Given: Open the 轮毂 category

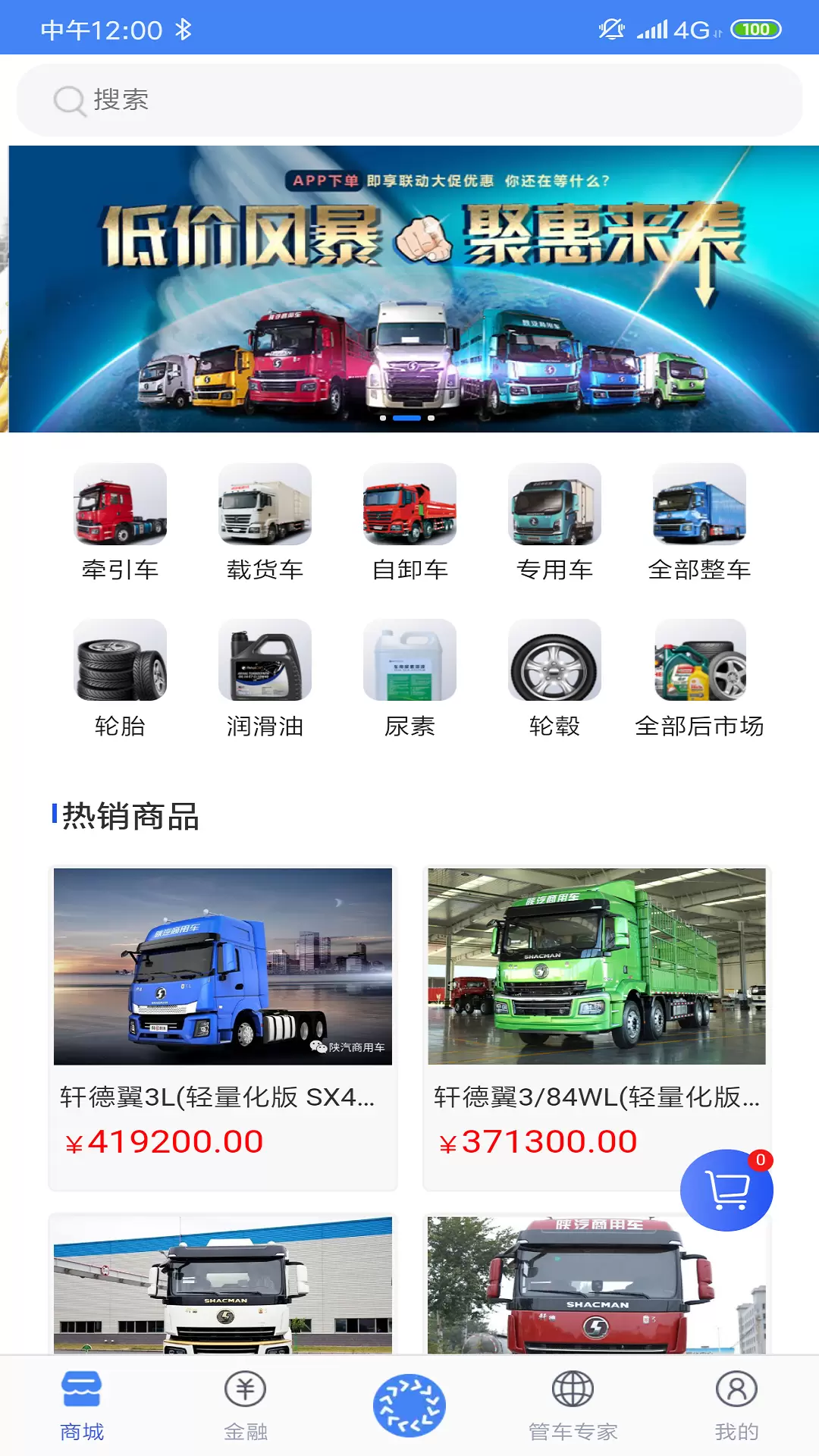Looking at the screenshot, I should [554, 679].
